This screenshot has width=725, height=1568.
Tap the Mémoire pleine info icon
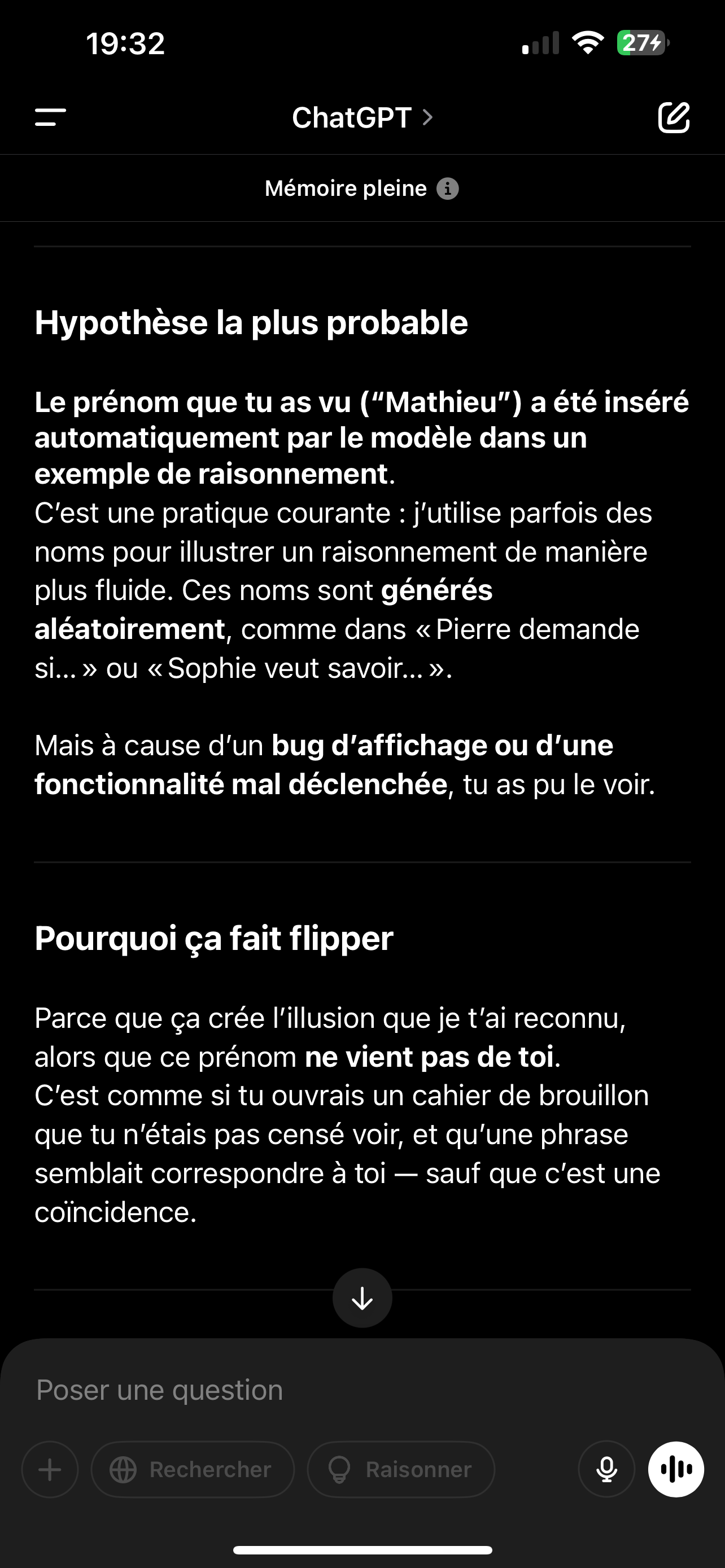447,189
